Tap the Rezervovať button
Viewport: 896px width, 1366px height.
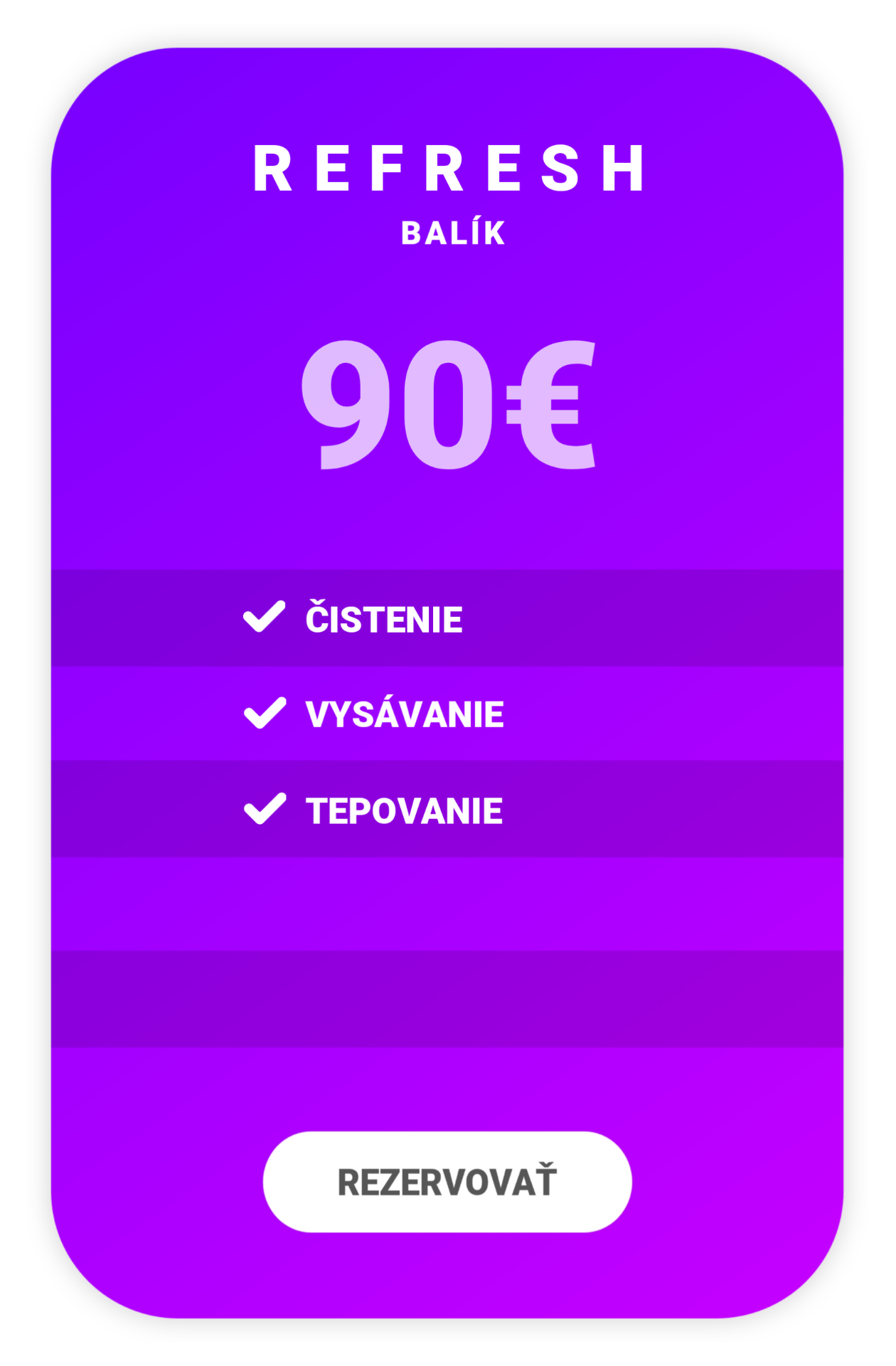click(x=447, y=1182)
